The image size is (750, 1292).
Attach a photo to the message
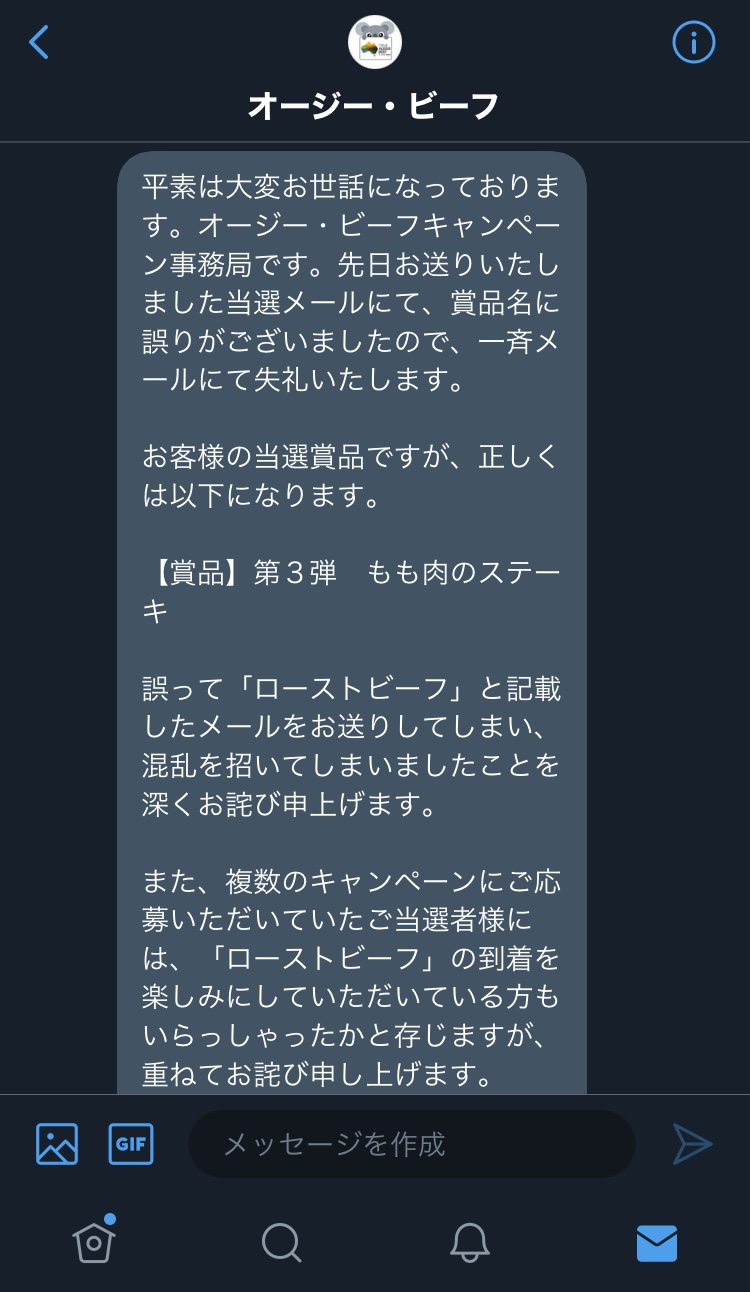pos(57,1144)
